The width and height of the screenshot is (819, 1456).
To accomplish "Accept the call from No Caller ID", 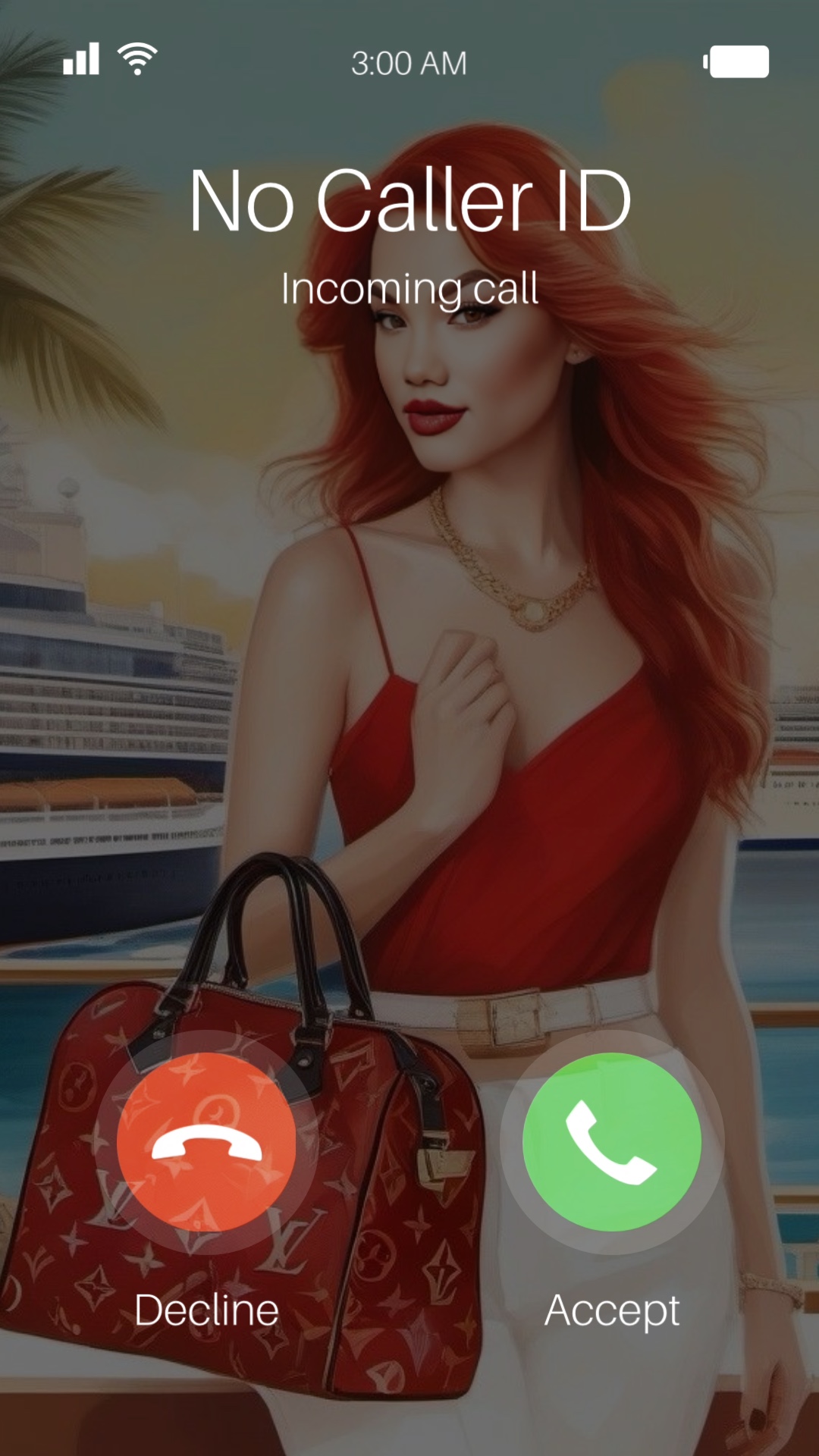I will click(x=611, y=1141).
